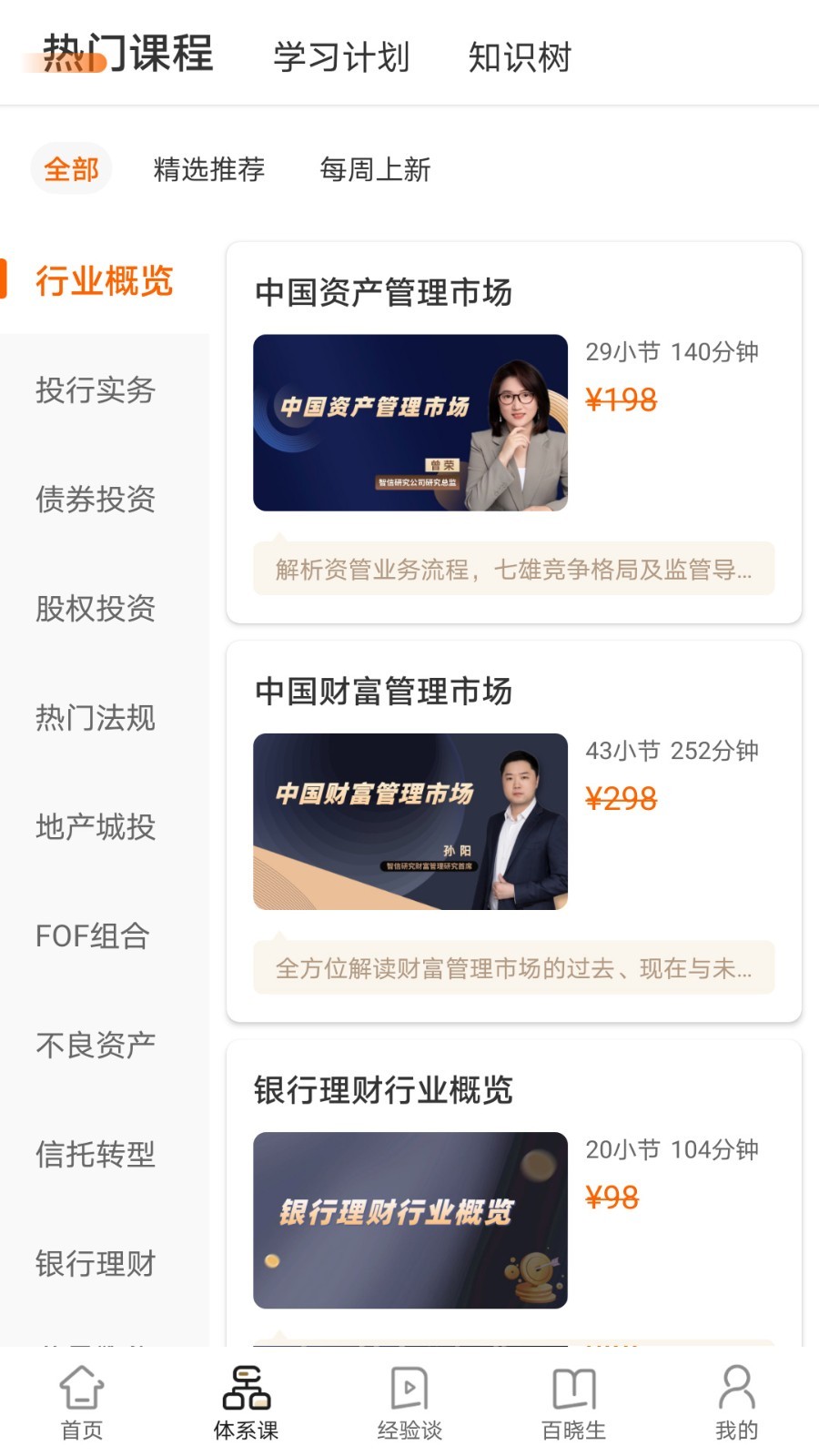This screenshot has width=819, height=1456.
Task: Switch to the 学习计划 tab
Action: click(341, 56)
